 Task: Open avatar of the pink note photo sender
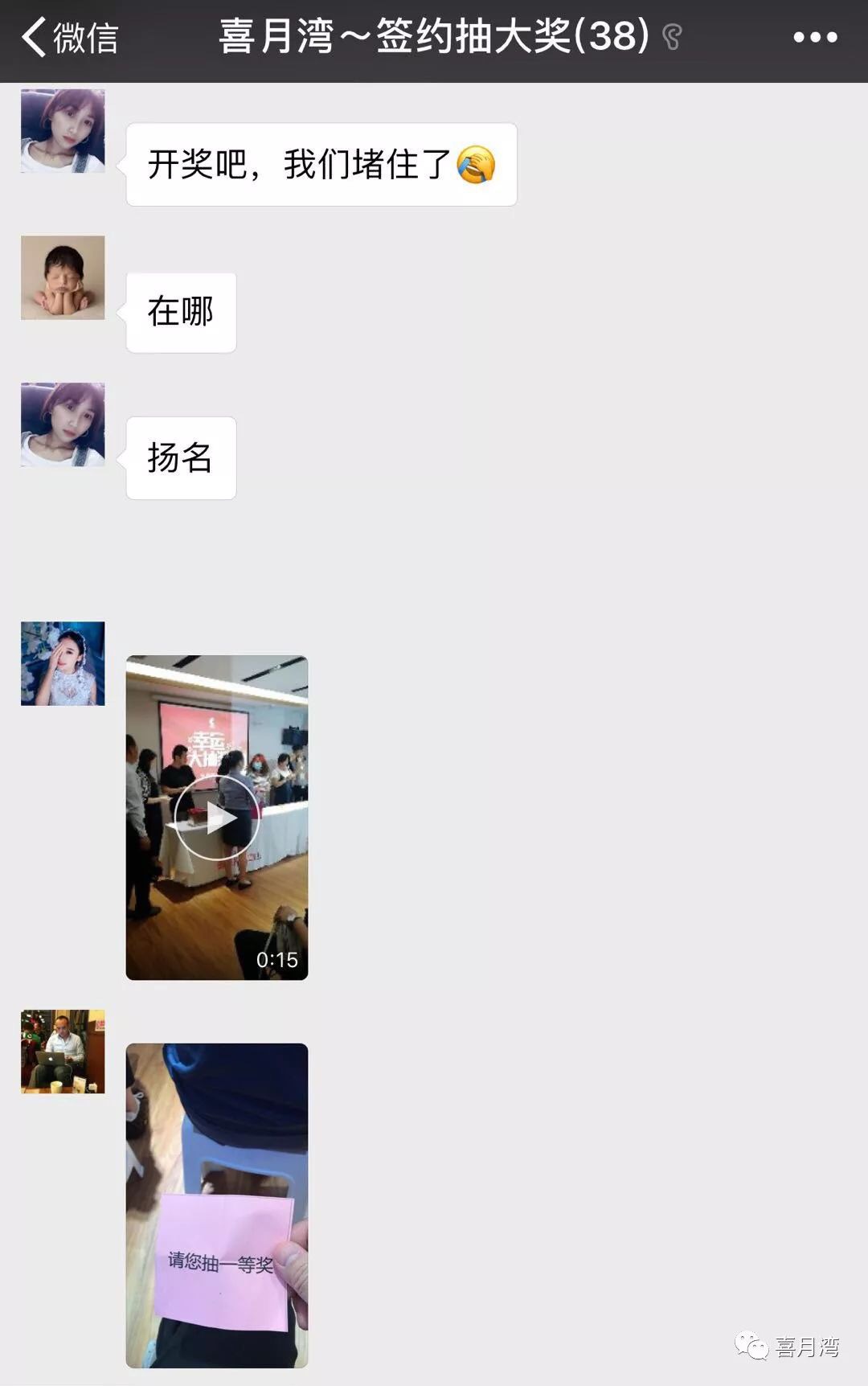[x=63, y=1052]
